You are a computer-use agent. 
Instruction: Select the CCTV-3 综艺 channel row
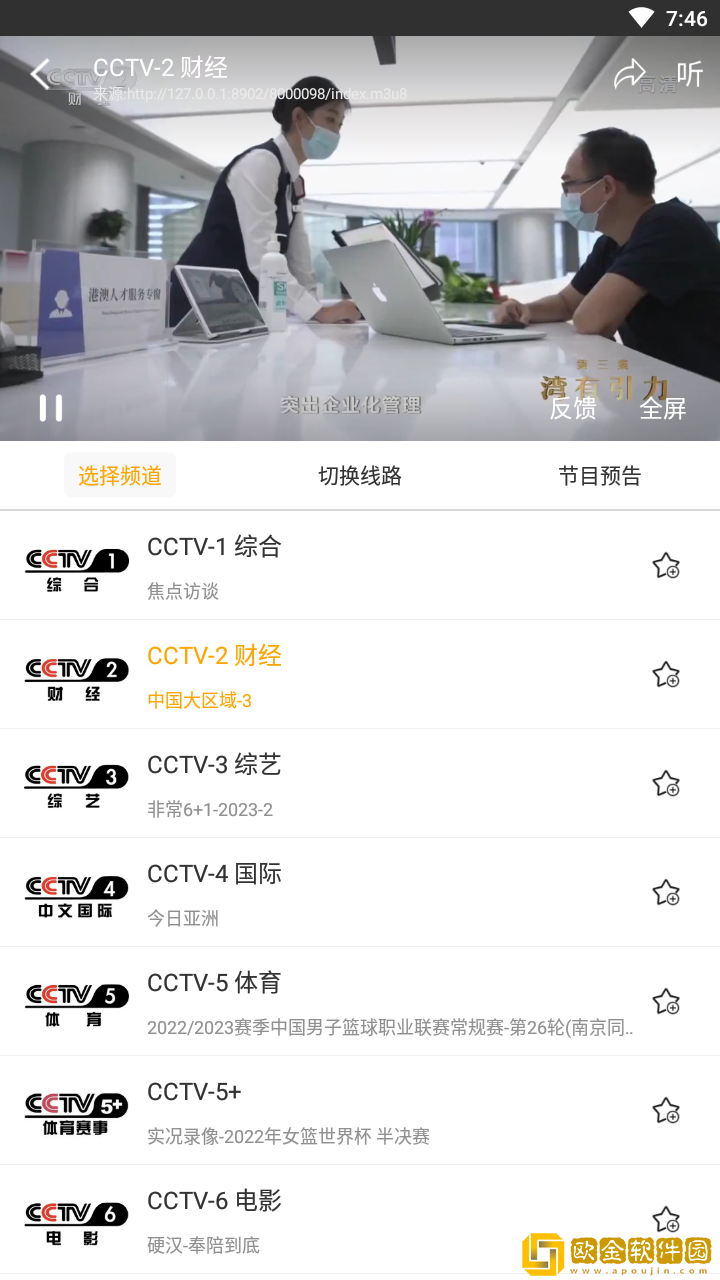coord(300,783)
